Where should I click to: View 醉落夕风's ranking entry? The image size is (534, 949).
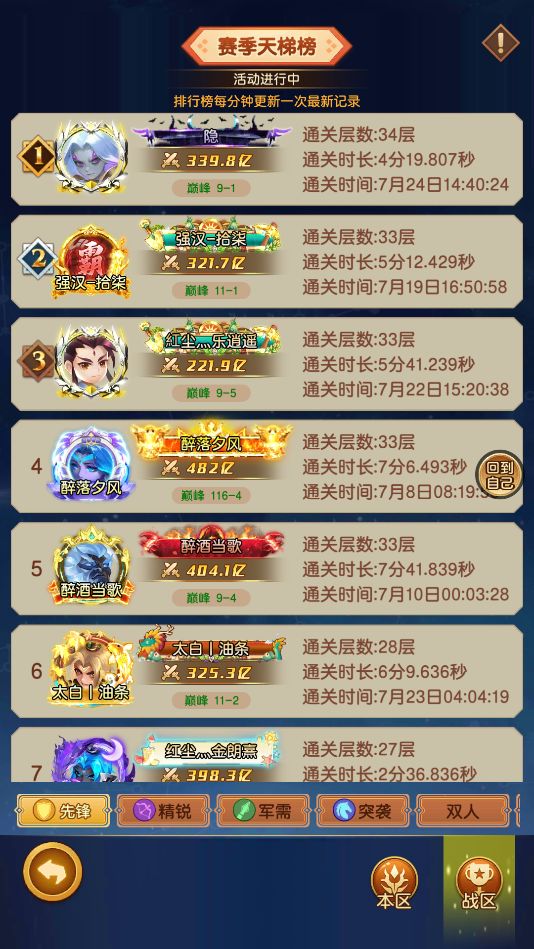[x=267, y=466]
